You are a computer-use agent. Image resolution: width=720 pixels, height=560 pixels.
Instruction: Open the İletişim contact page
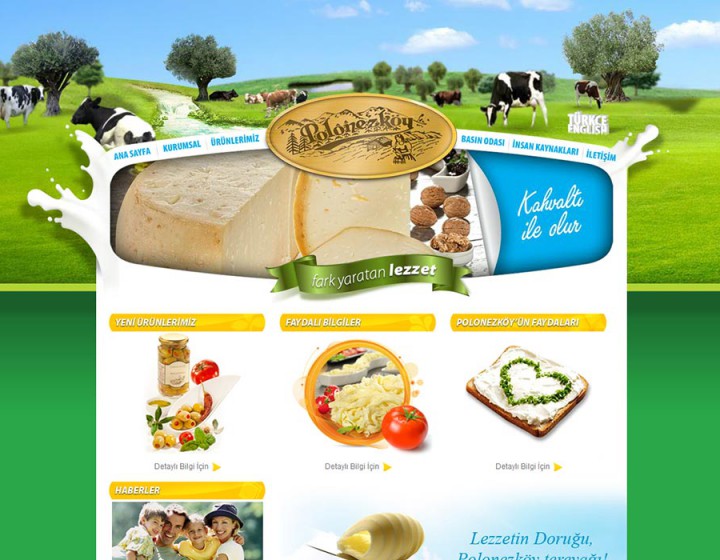[601, 155]
